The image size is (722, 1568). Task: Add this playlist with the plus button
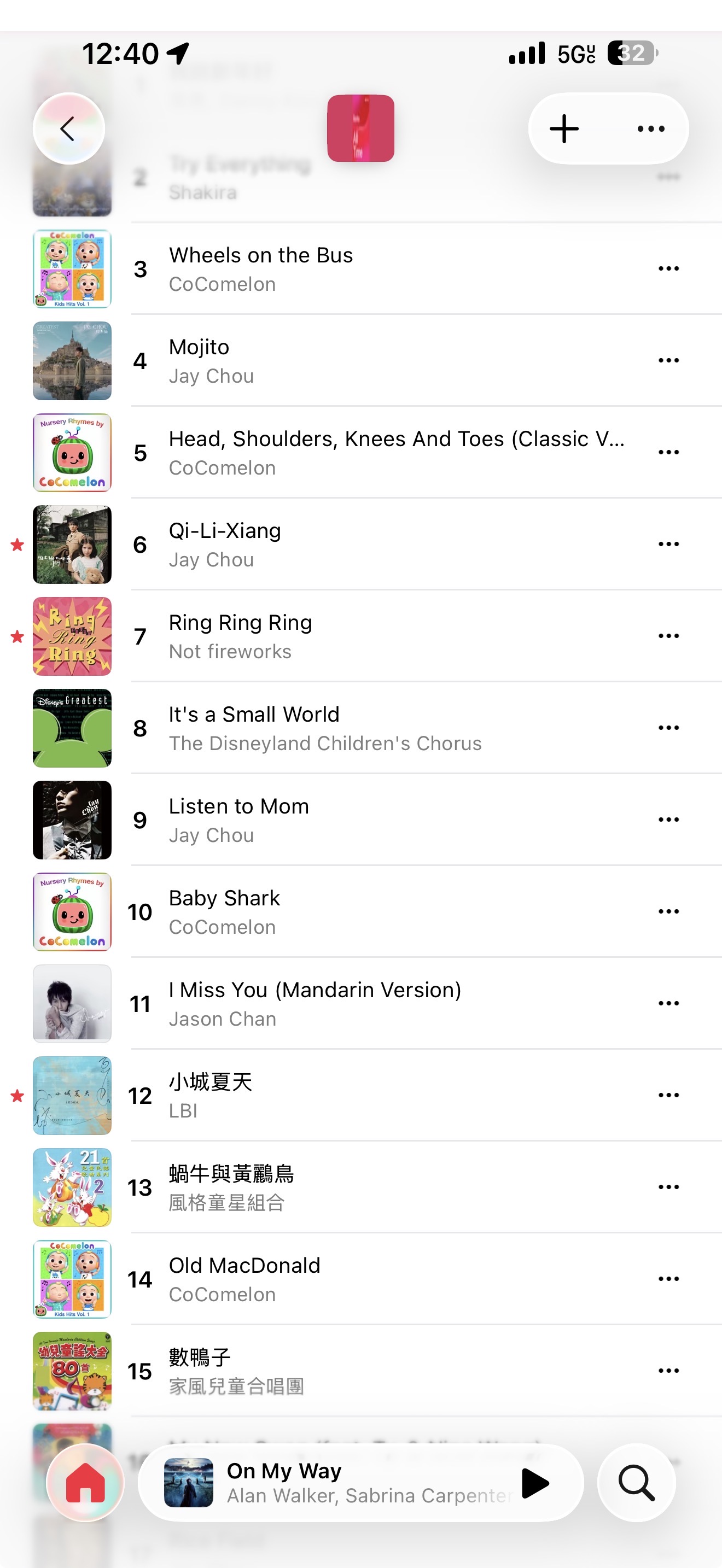pyautogui.click(x=564, y=128)
